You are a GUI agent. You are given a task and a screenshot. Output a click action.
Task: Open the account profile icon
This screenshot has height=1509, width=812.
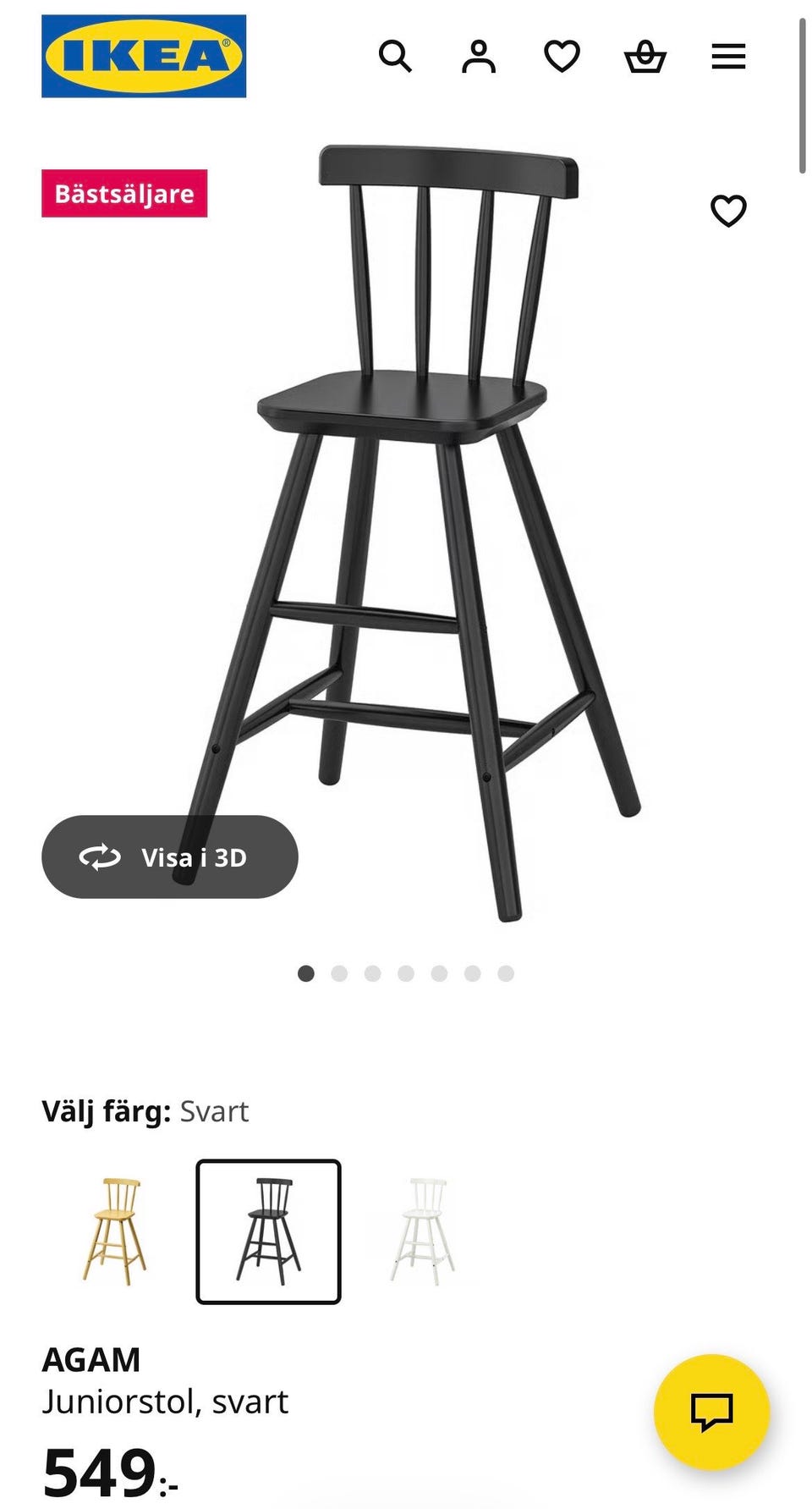point(478,57)
